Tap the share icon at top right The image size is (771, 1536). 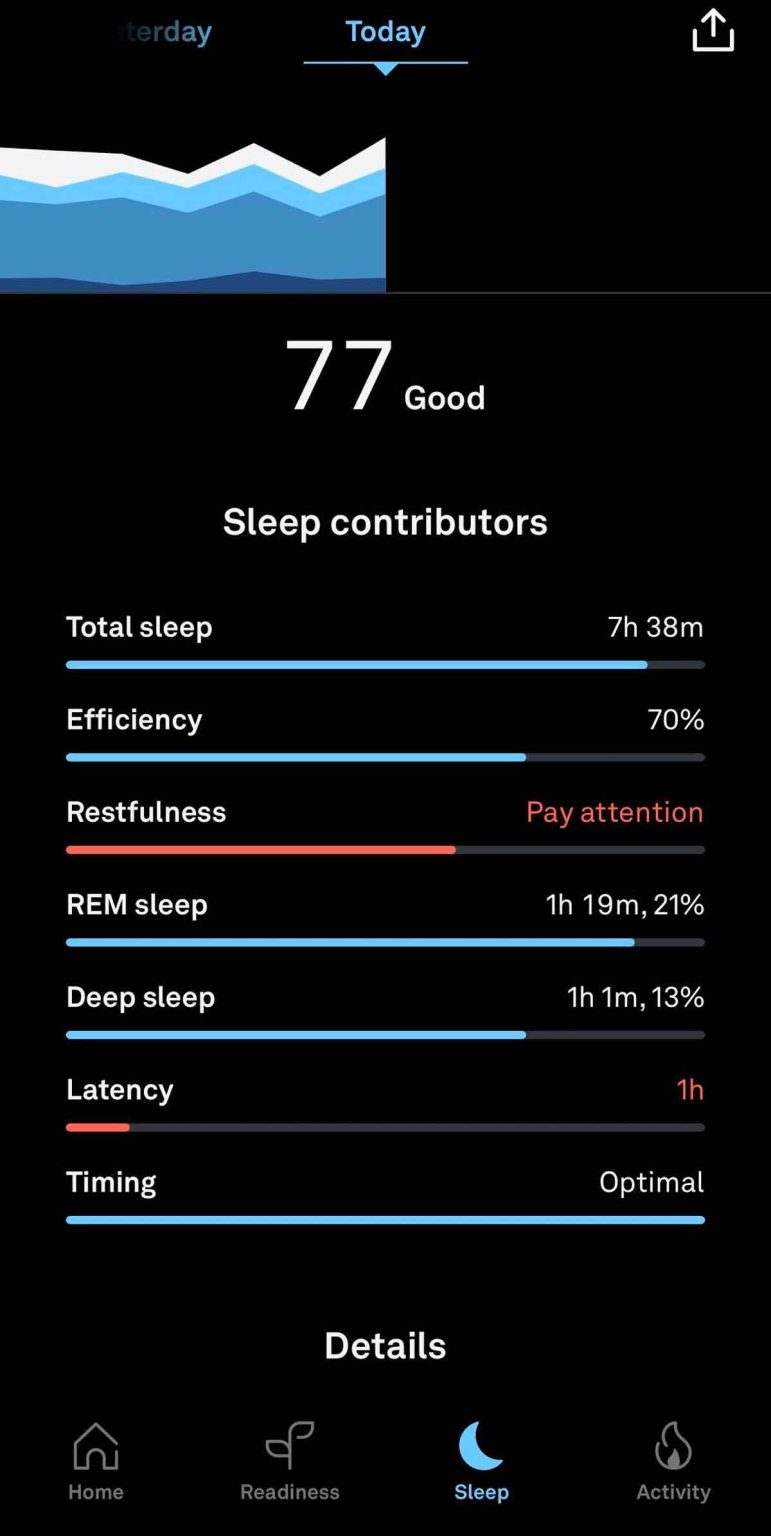[712, 31]
